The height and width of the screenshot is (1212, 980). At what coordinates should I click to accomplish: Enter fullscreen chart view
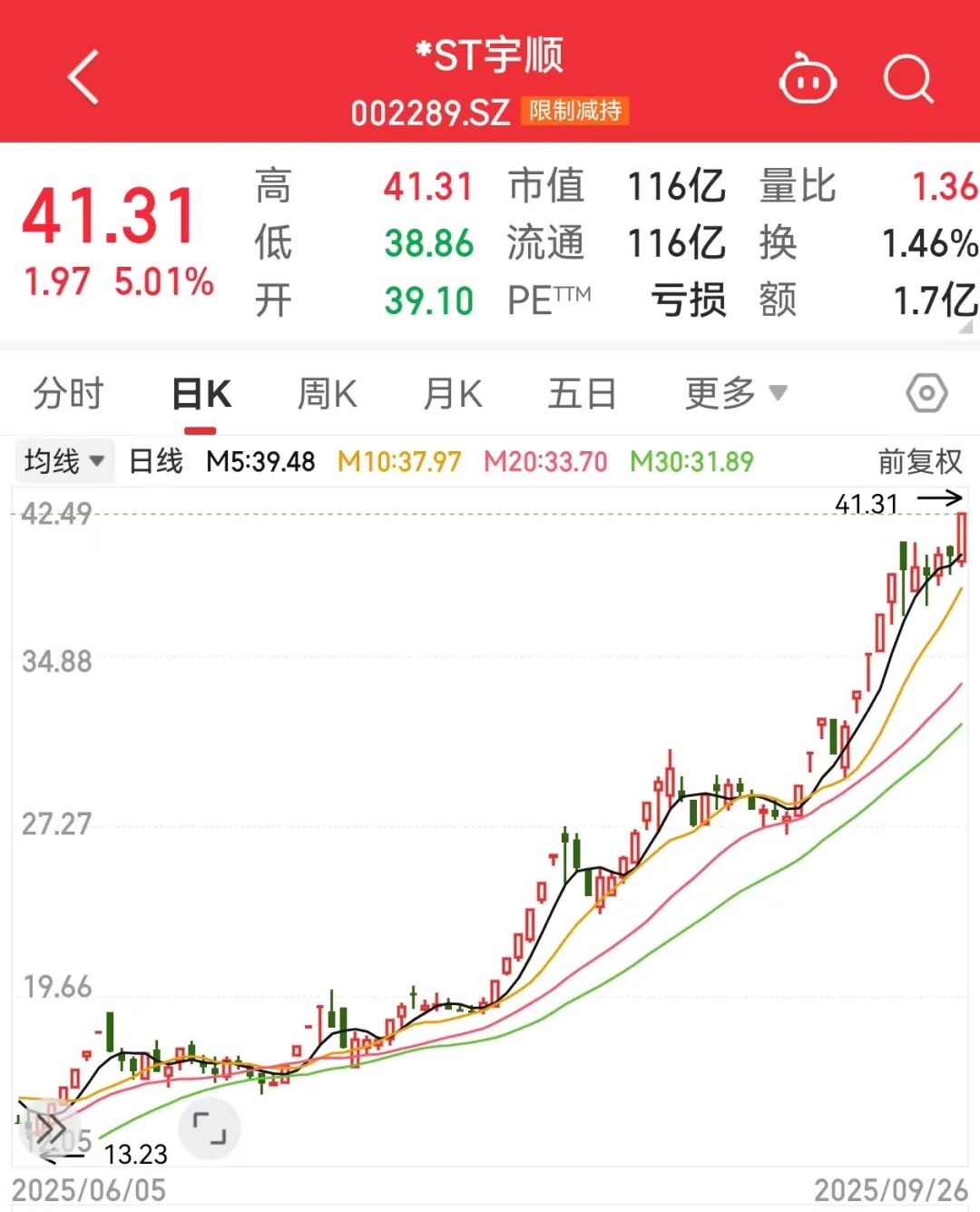(x=210, y=1129)
